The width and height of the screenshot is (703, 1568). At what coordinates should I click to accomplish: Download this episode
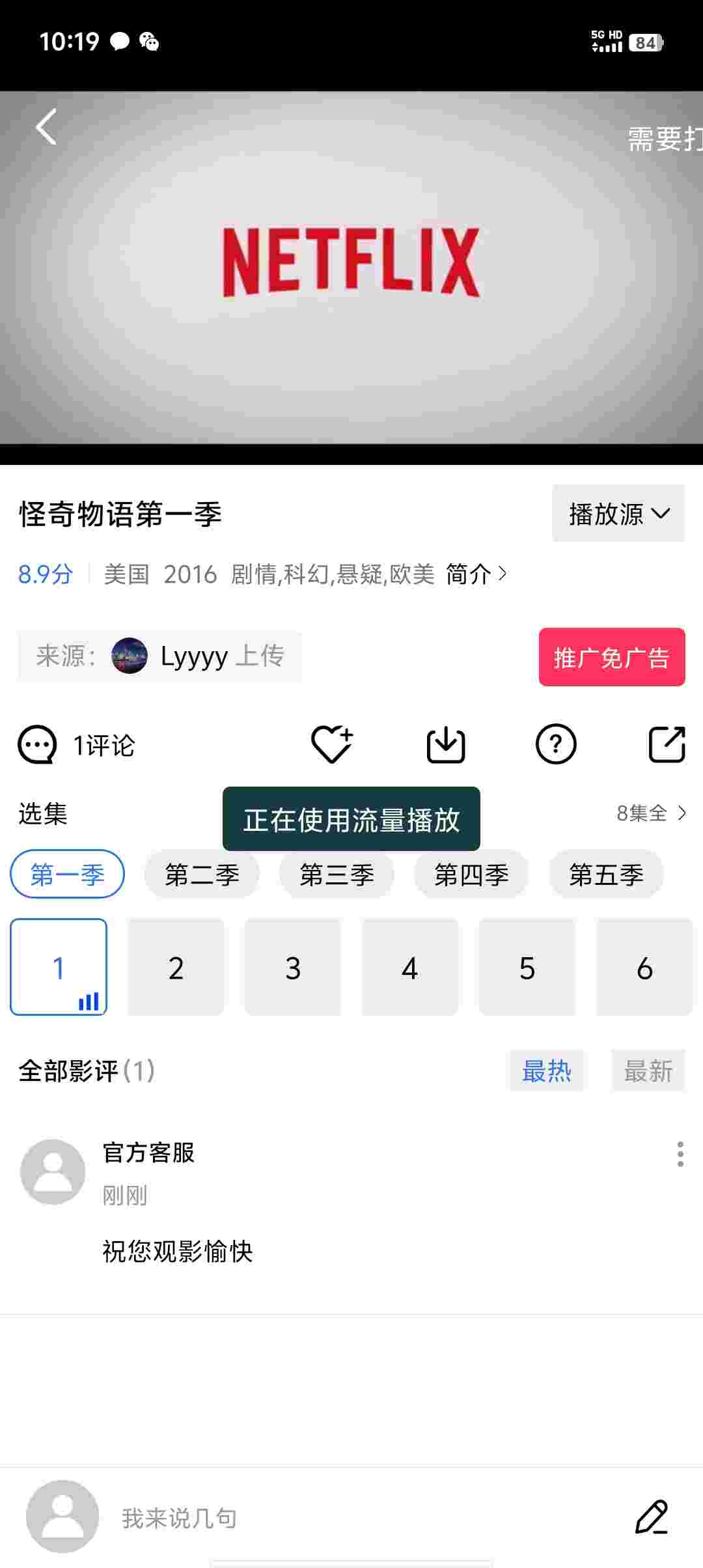pos(445,745)
